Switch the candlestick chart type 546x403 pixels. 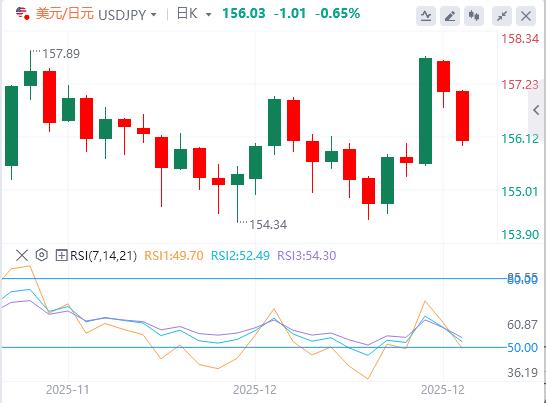click(474, 16)
